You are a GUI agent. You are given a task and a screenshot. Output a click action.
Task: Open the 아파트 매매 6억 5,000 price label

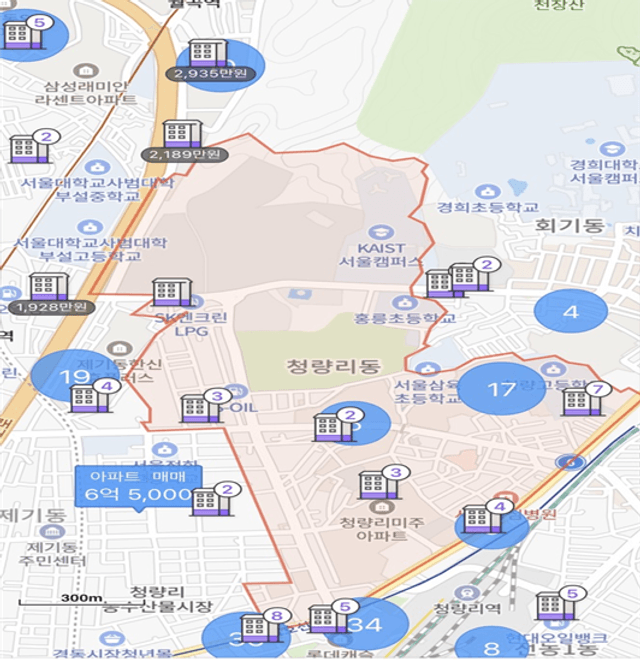pos(139,485)
